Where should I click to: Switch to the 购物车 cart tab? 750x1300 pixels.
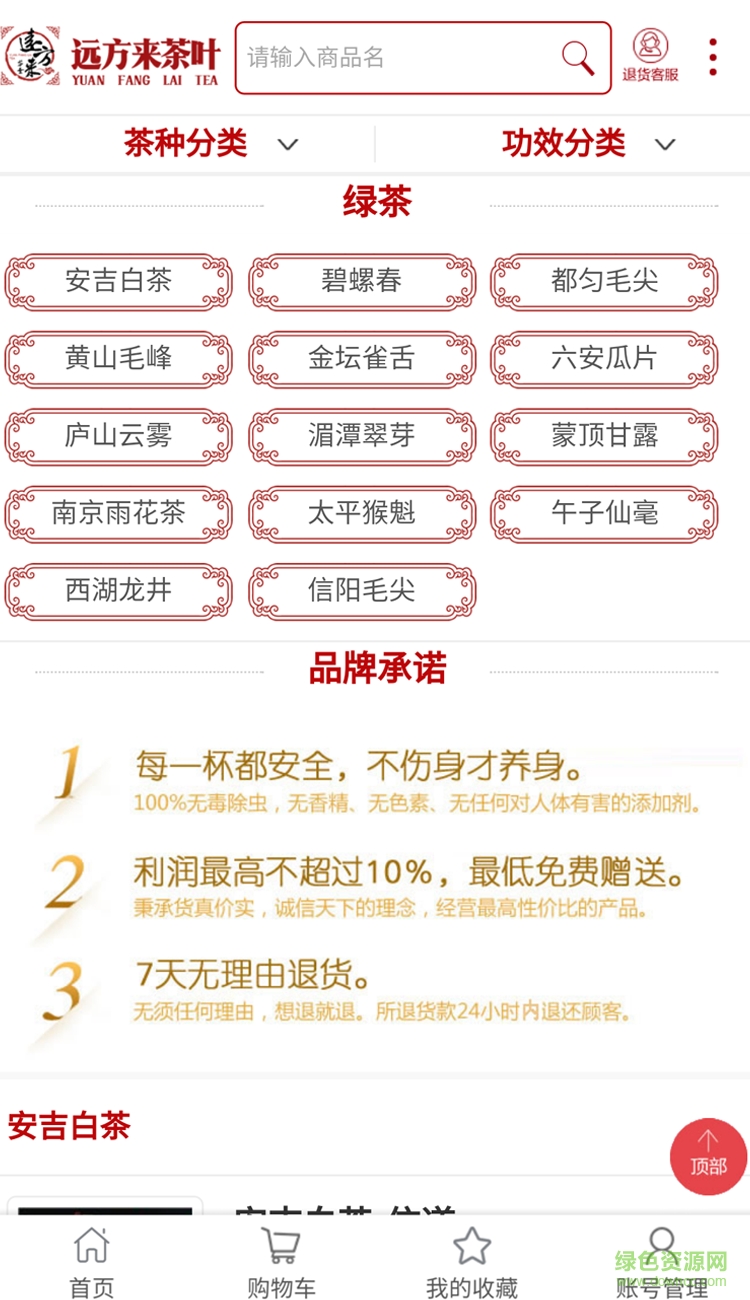coord(281,1262)
